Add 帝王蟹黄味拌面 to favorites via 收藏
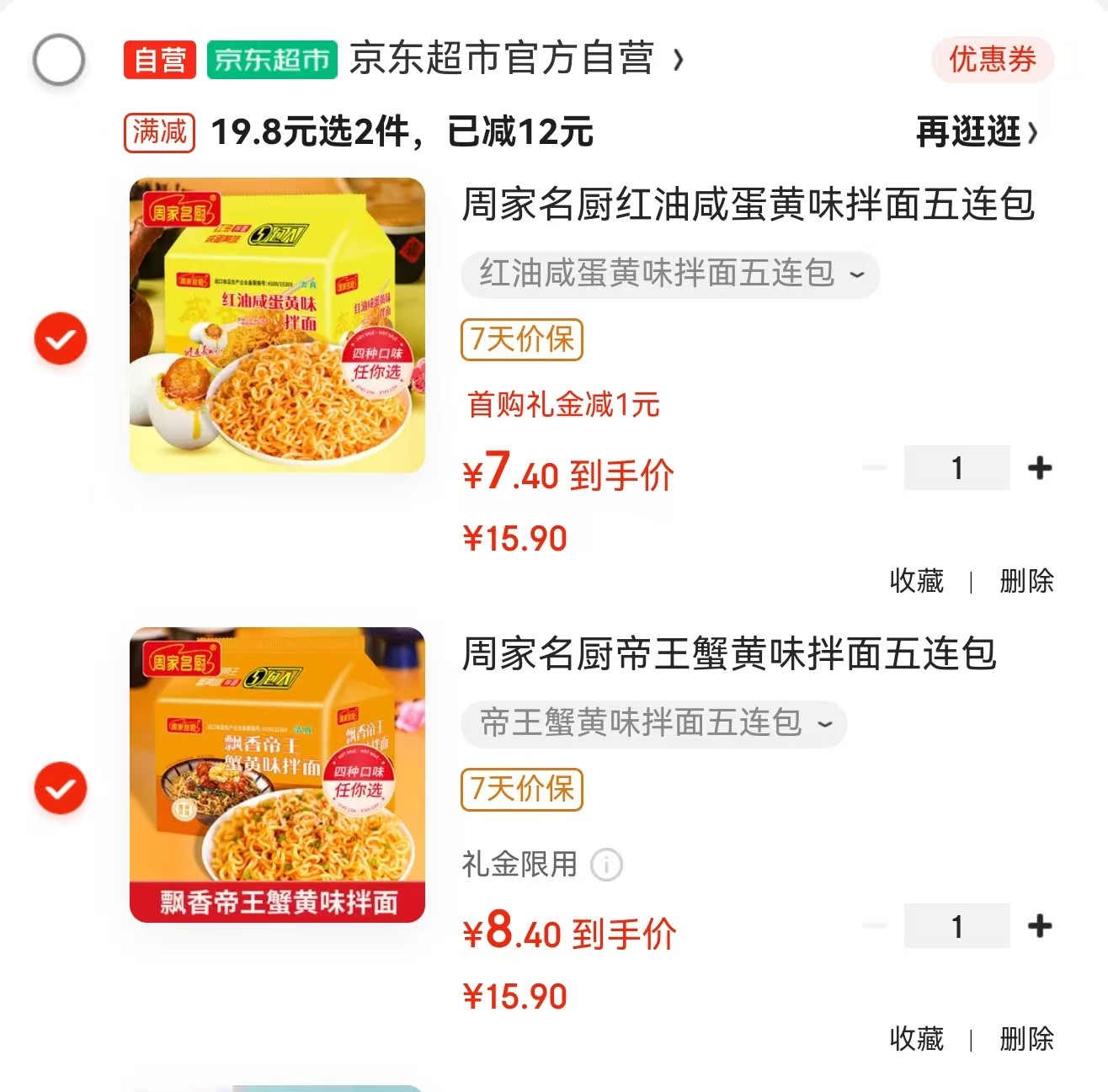This screenshot has width=1108, height=1092. [916, 1039]
